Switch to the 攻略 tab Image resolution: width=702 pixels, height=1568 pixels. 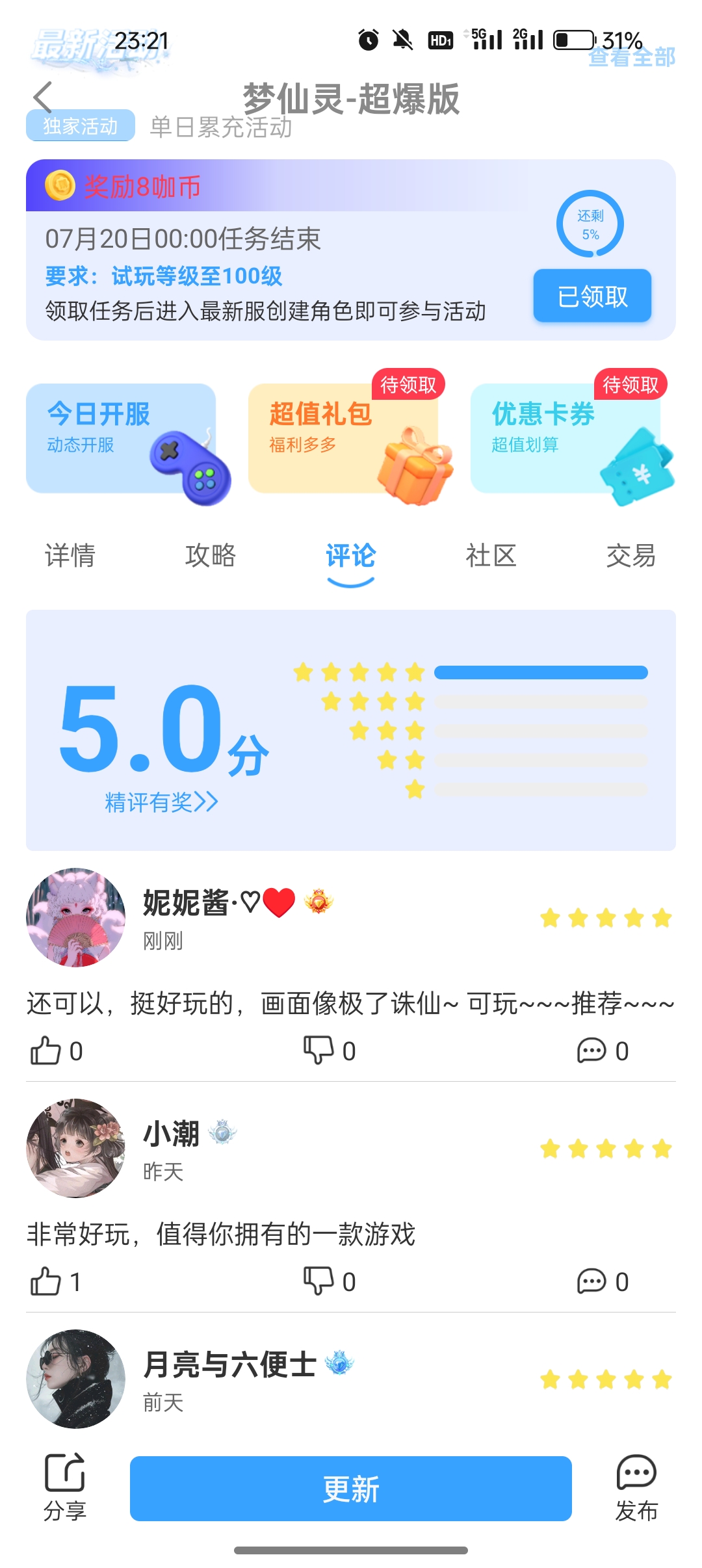pos(211,555)
